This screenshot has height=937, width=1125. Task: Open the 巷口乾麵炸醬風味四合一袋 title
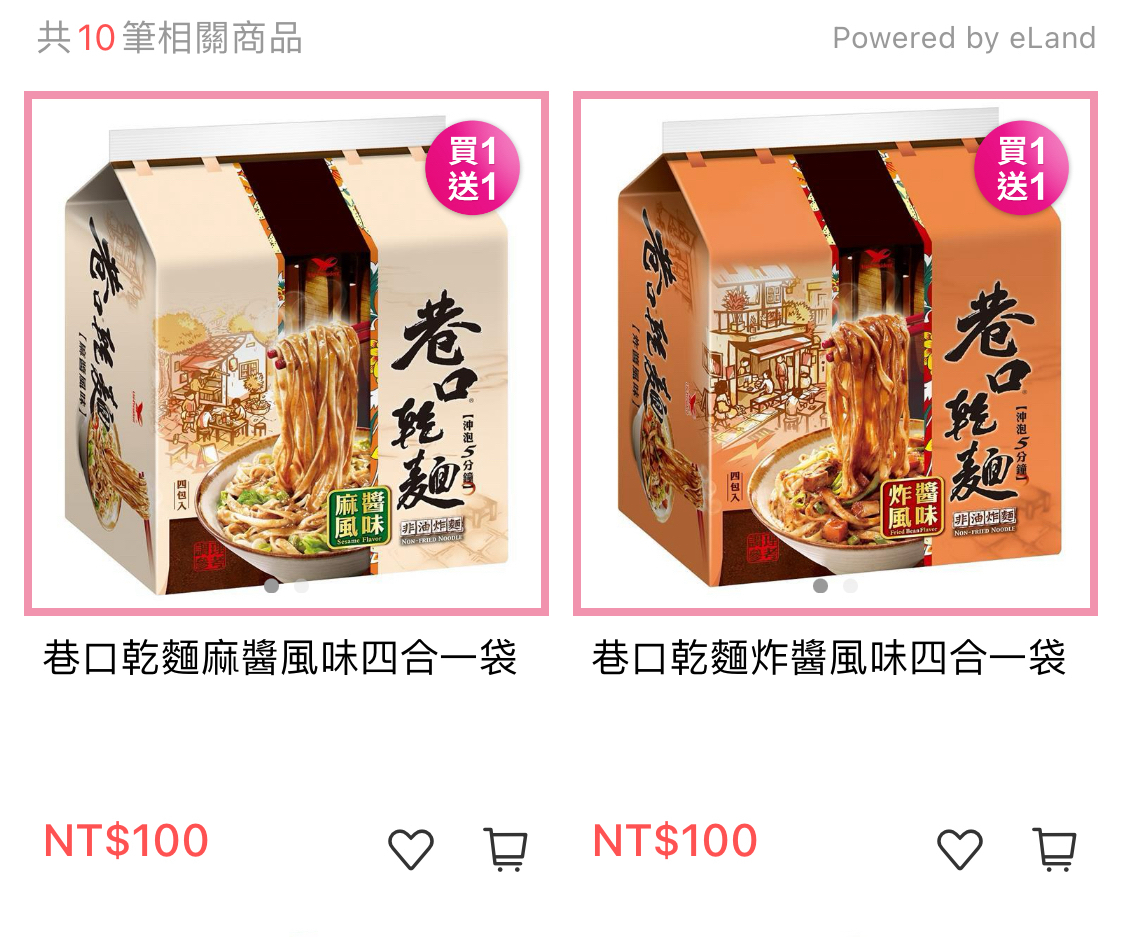[829, 660]
